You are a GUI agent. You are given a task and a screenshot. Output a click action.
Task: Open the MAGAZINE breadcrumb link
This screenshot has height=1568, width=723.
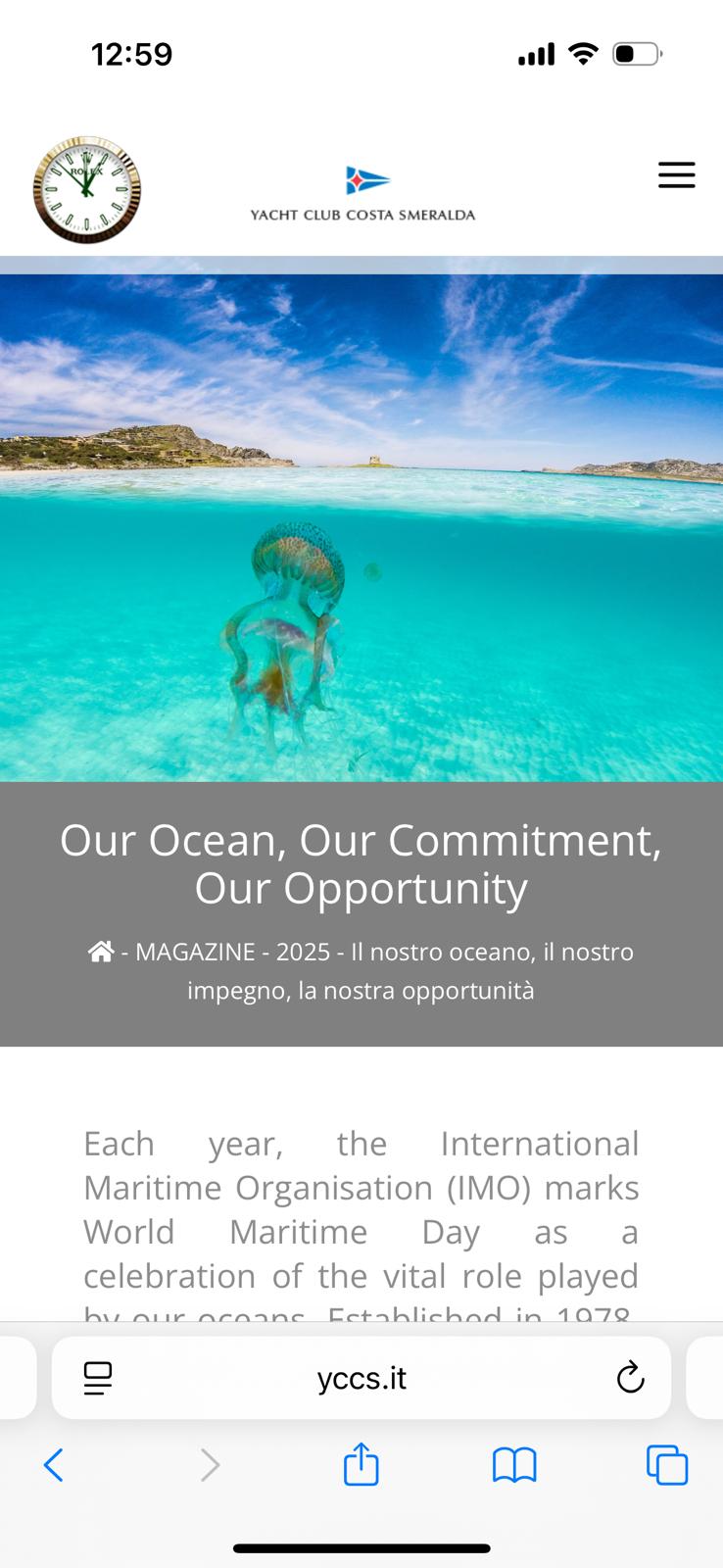pos(195,952)
